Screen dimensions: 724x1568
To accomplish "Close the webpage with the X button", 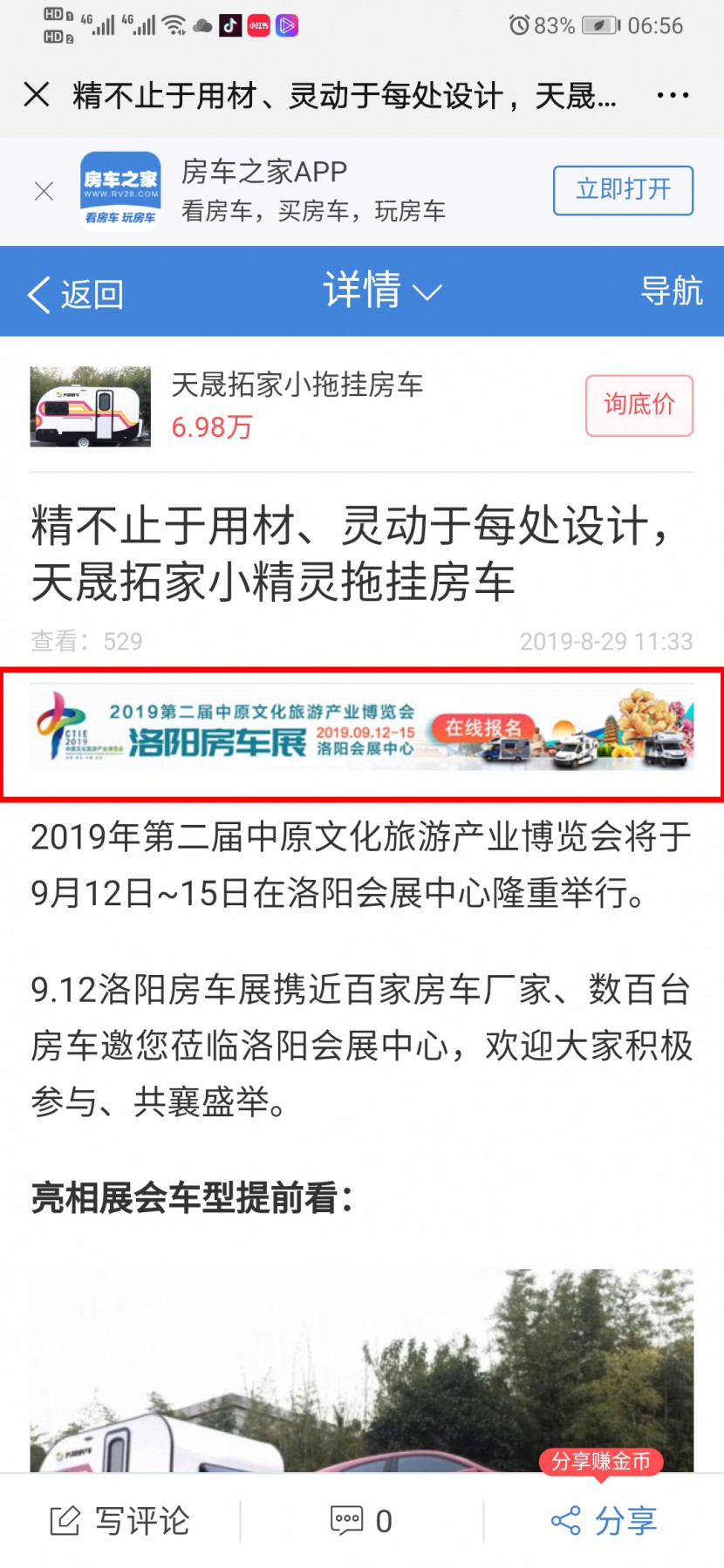I will click(x=37, y=94).
